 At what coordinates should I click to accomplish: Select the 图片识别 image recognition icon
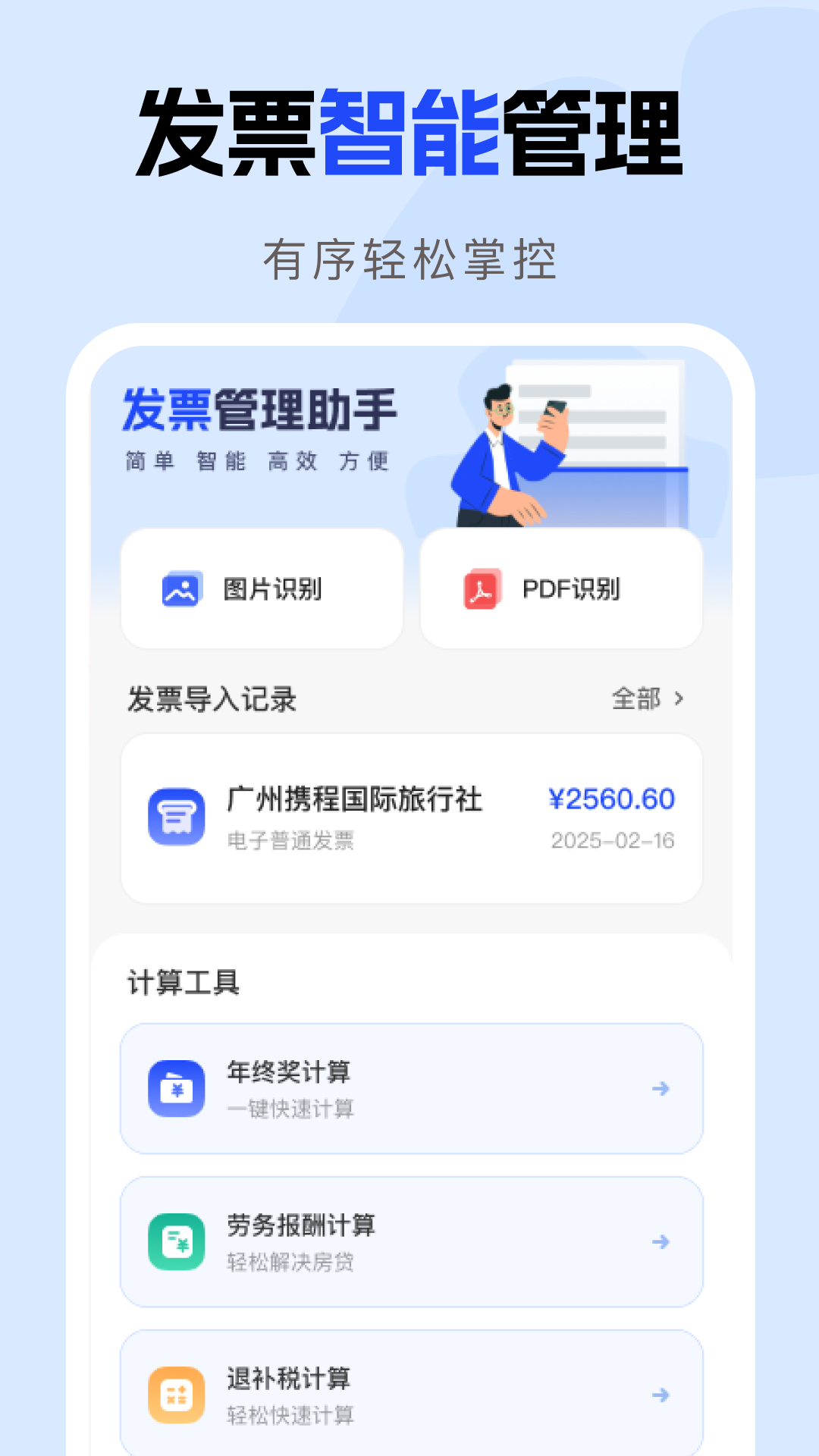click(180, 588)
